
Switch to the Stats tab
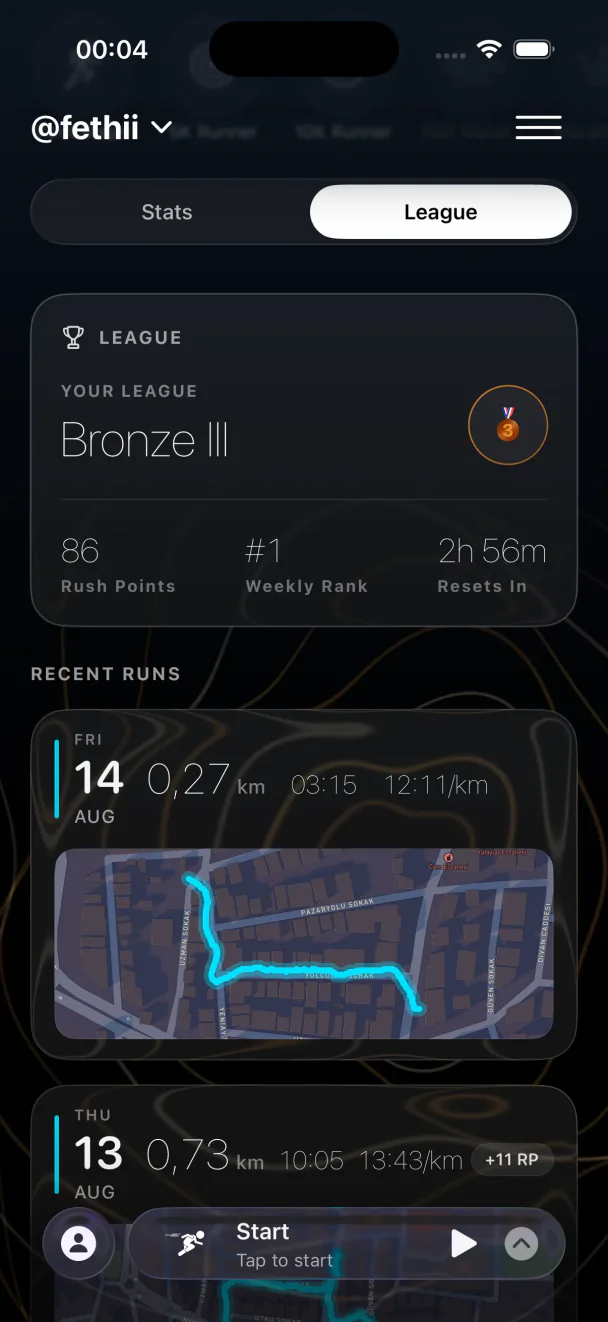(x=167, y=212)
